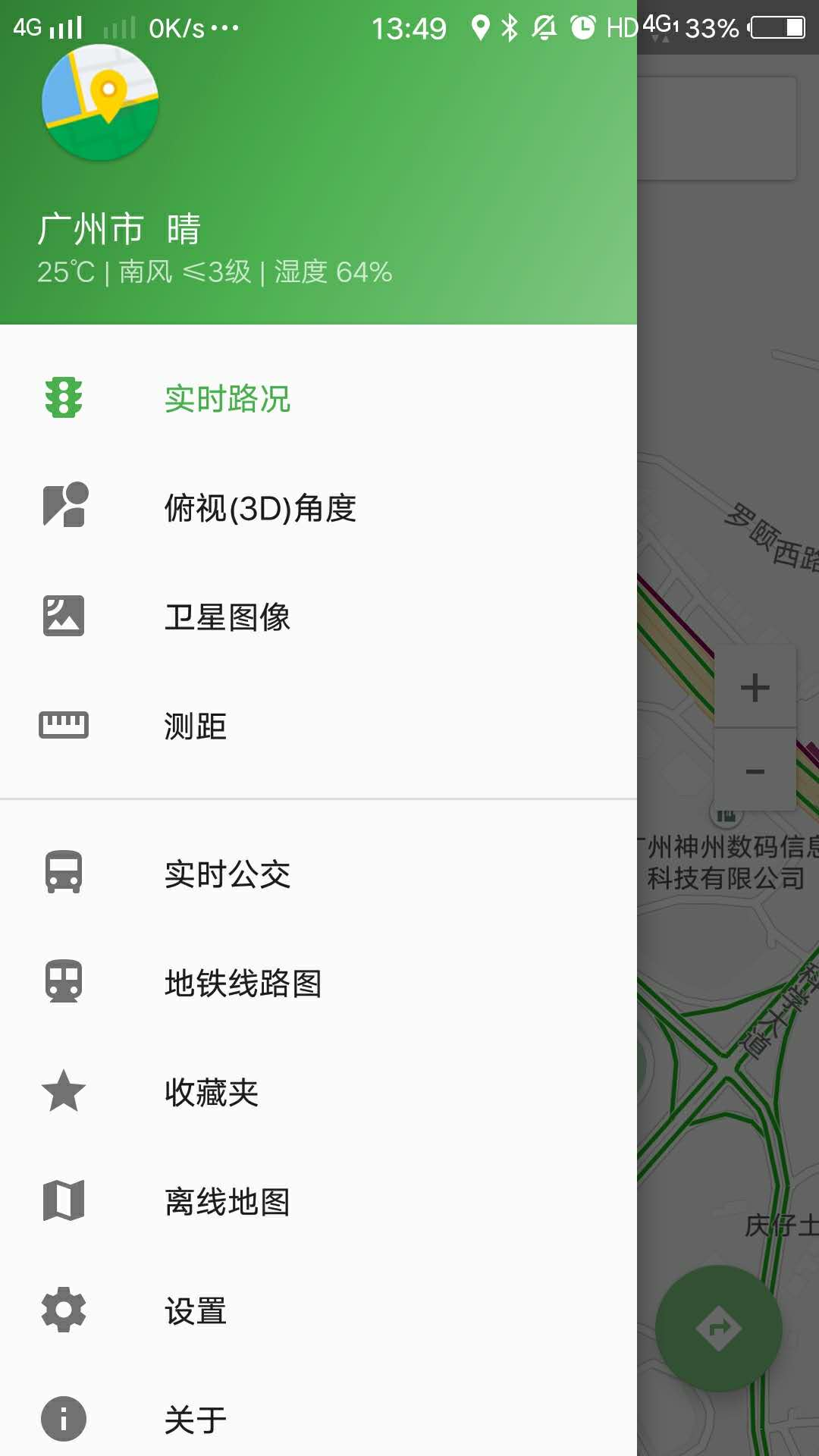Tap the map app avatar in drawer header
Viewport: 819px width, 1456px height.
pyautogui.click(x=100, y=102)
